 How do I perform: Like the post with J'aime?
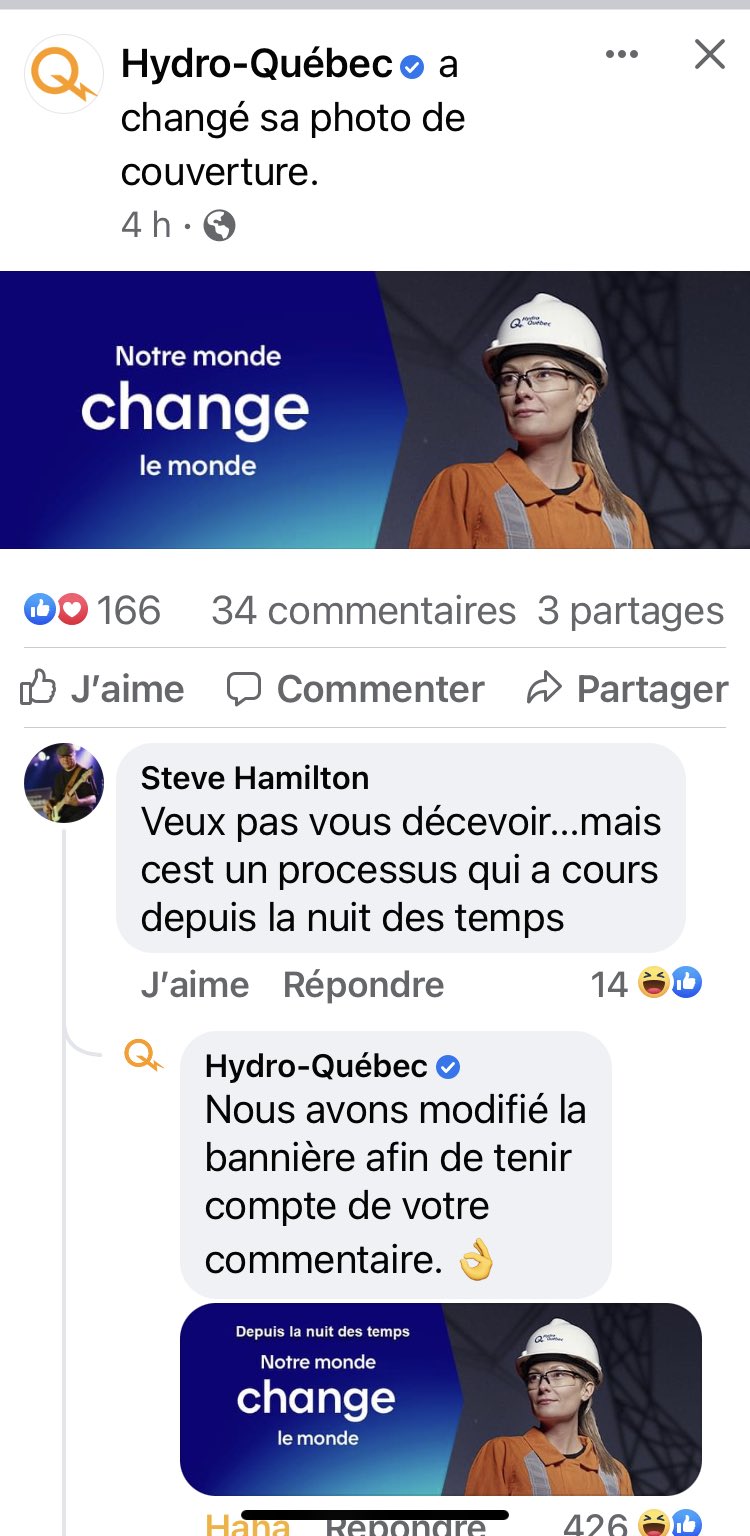click(x=103, y=689)
